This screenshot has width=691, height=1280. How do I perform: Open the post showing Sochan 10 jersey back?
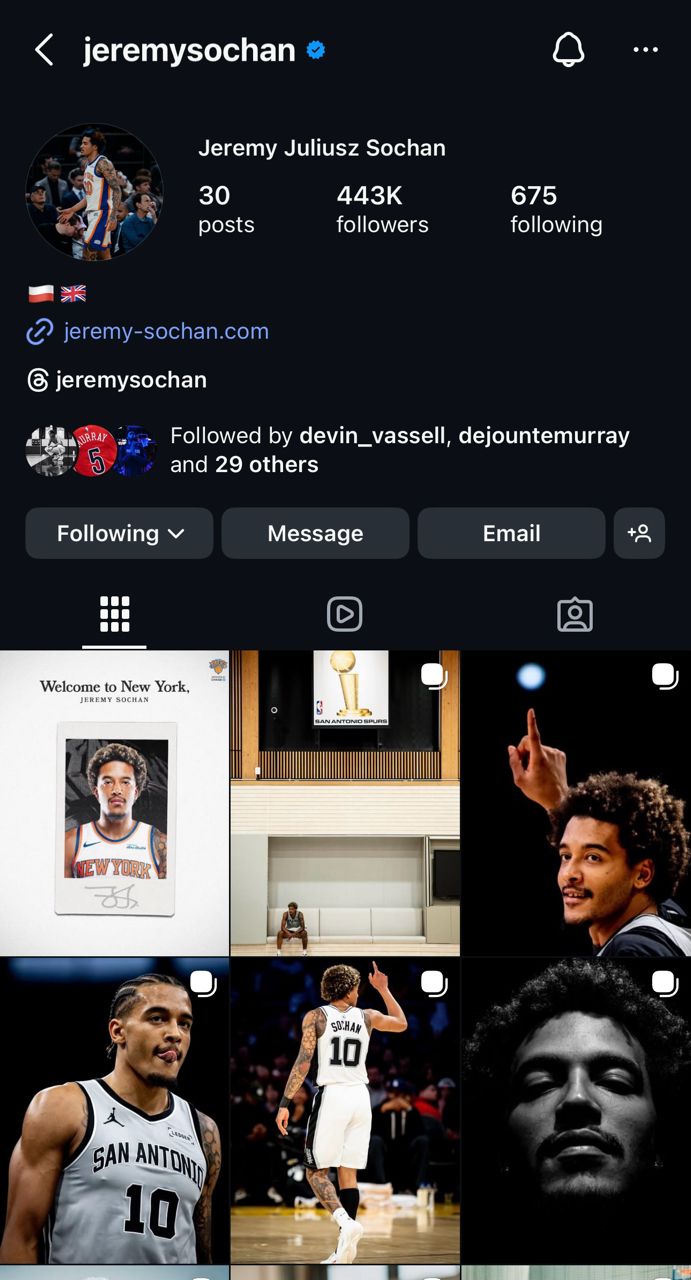pos(345,1110)
